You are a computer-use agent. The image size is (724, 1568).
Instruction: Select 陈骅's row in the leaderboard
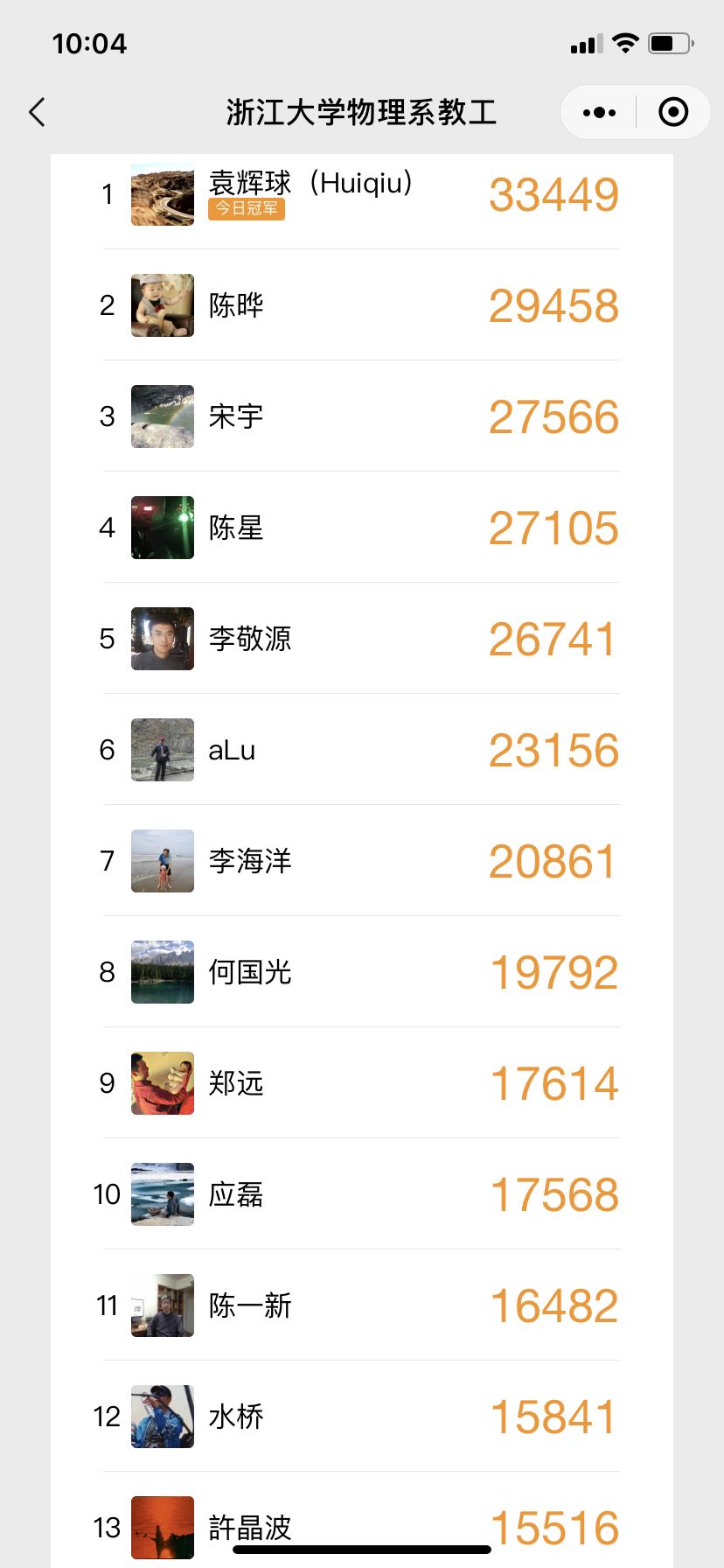(361, 305)
